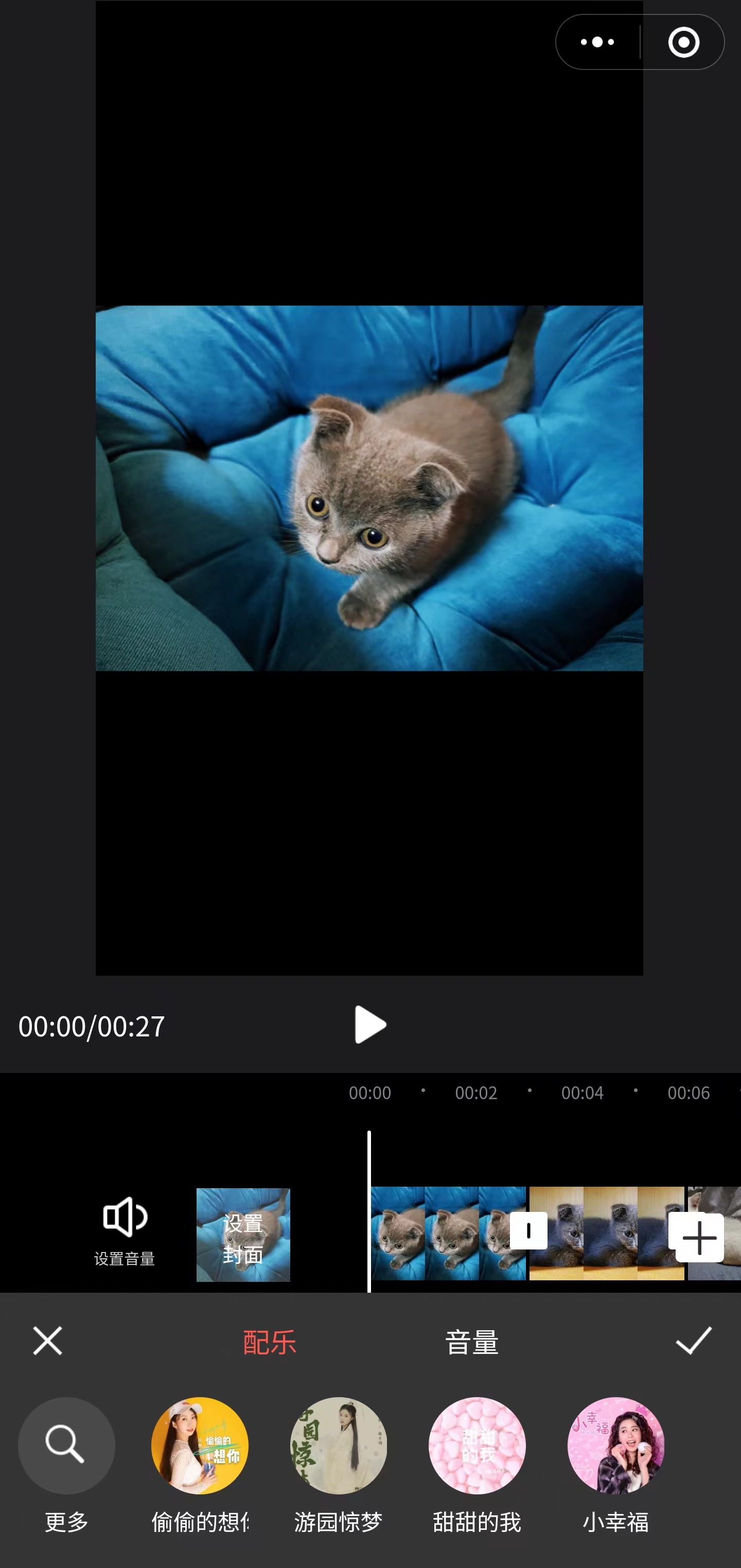Switch to the 配乐 tab
The width and height of the screenshot is (741, 1568).
[x=269, y=1342]
